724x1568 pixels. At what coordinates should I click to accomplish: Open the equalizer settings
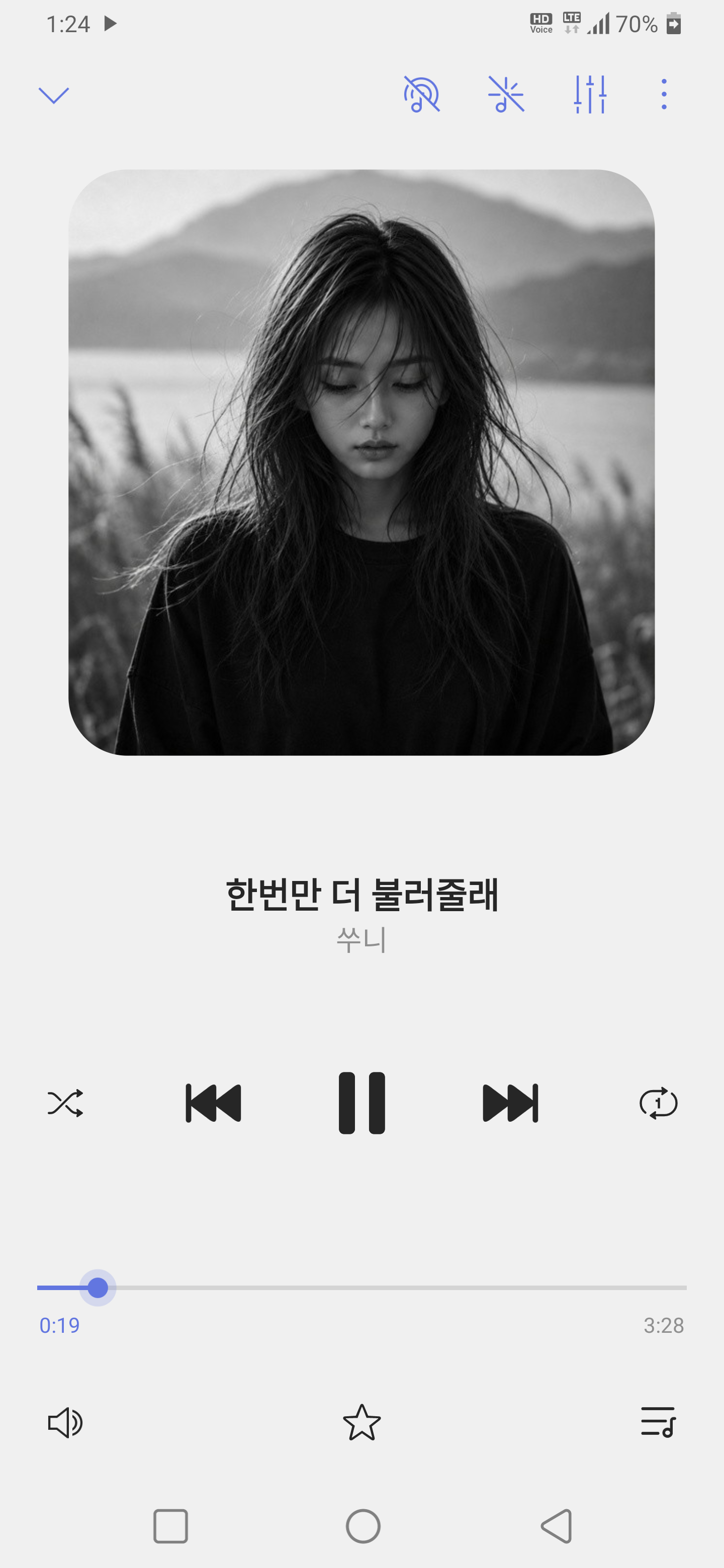pyautogui.click(x=590, y=94)
